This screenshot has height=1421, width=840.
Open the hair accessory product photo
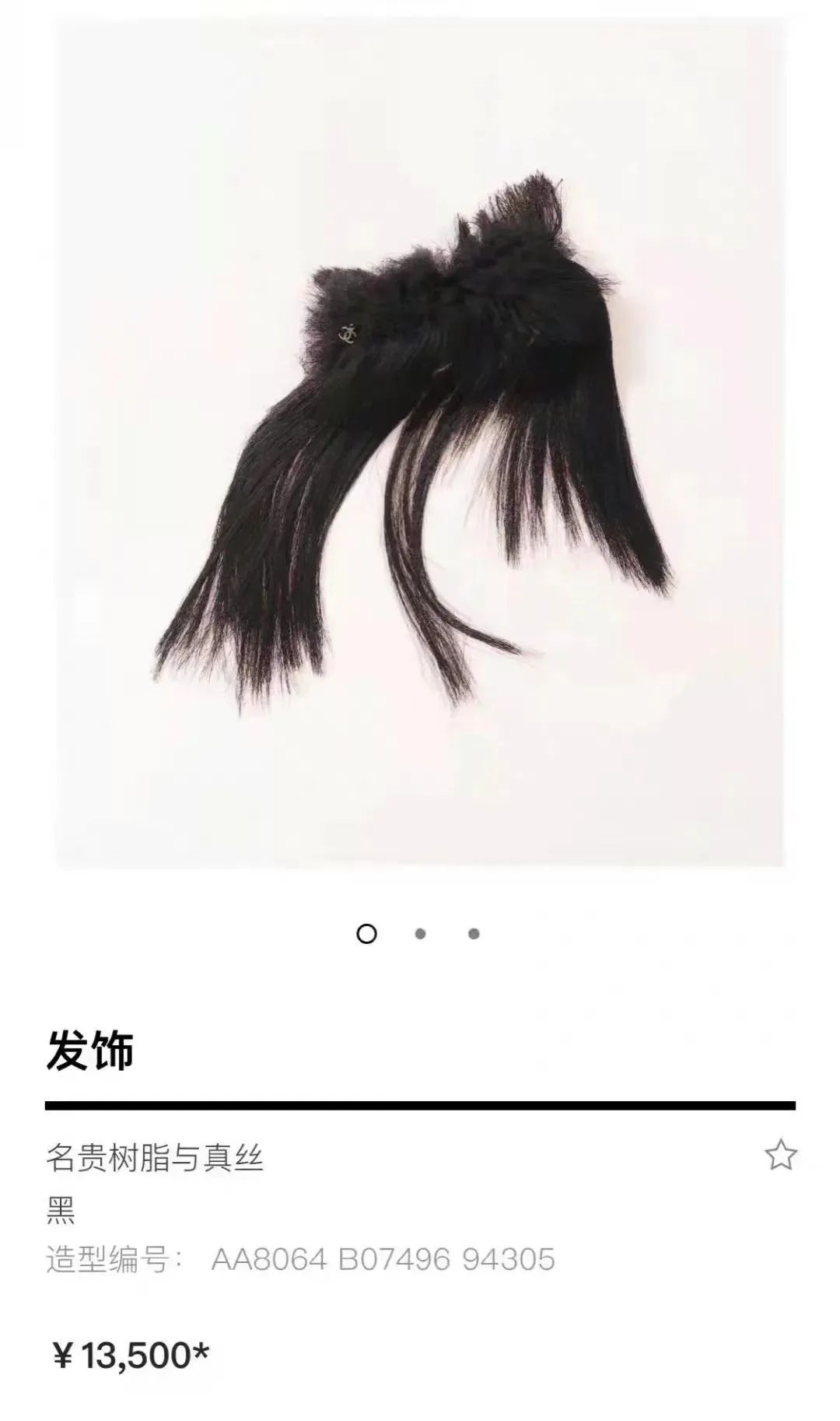[x=420, y=442]
